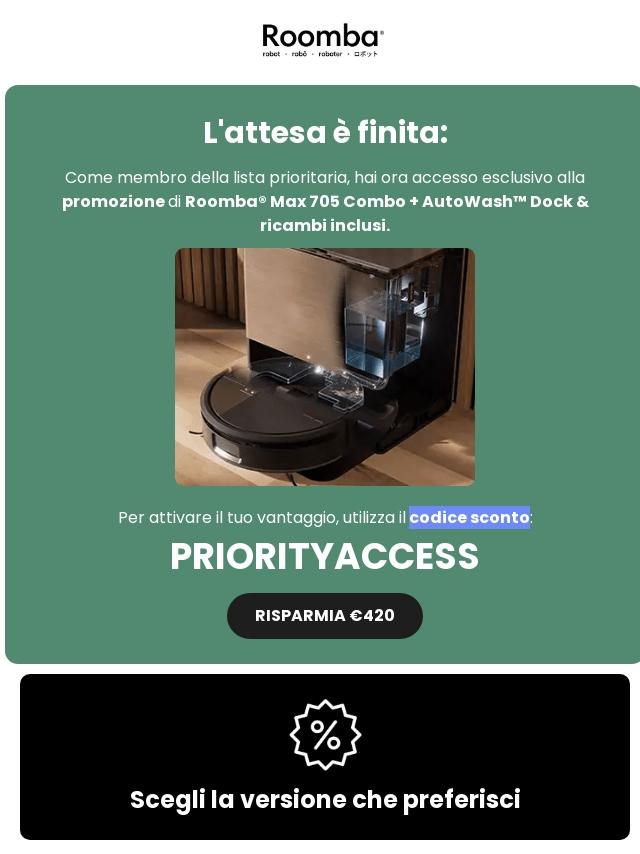
Task: Open the Roomba Max 705 Combo product image
Action: coord(324,367)
